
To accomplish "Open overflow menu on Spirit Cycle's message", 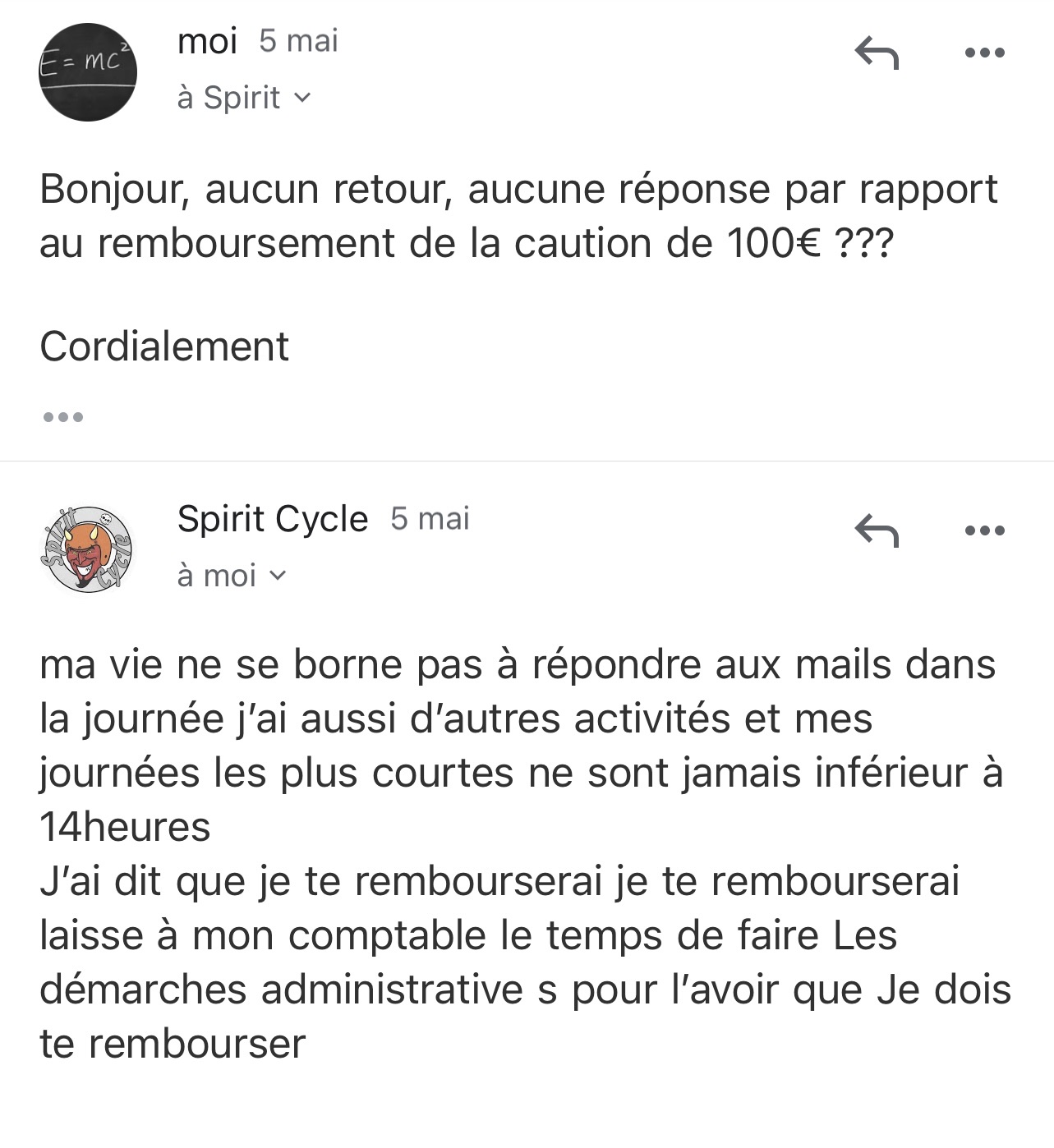I will coord(984,530).
